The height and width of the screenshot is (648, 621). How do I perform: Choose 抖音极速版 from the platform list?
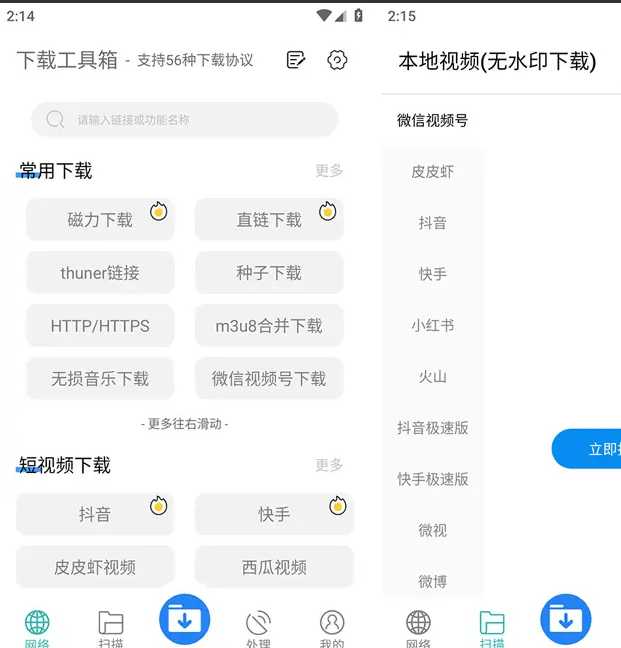[433, 428]
